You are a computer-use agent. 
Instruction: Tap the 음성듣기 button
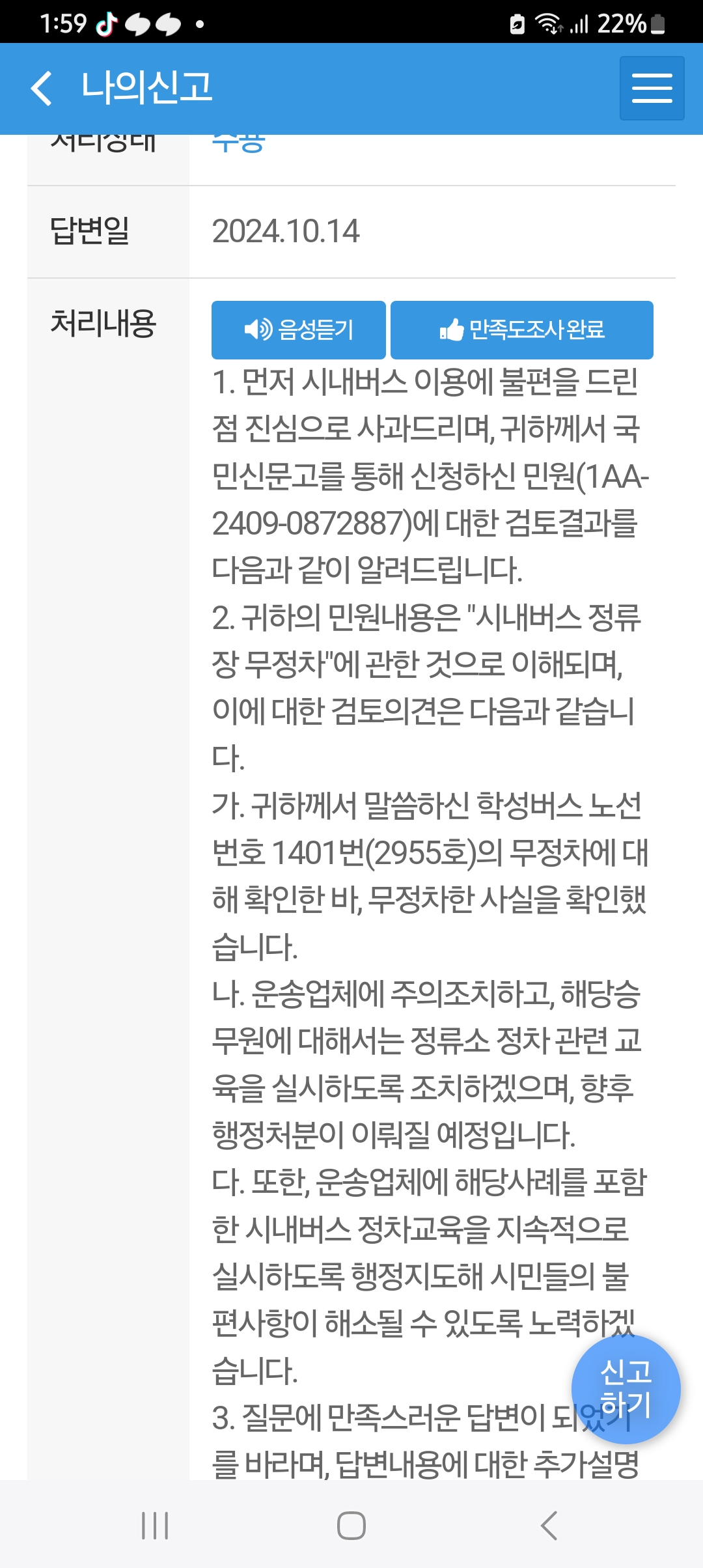[298, 330]
